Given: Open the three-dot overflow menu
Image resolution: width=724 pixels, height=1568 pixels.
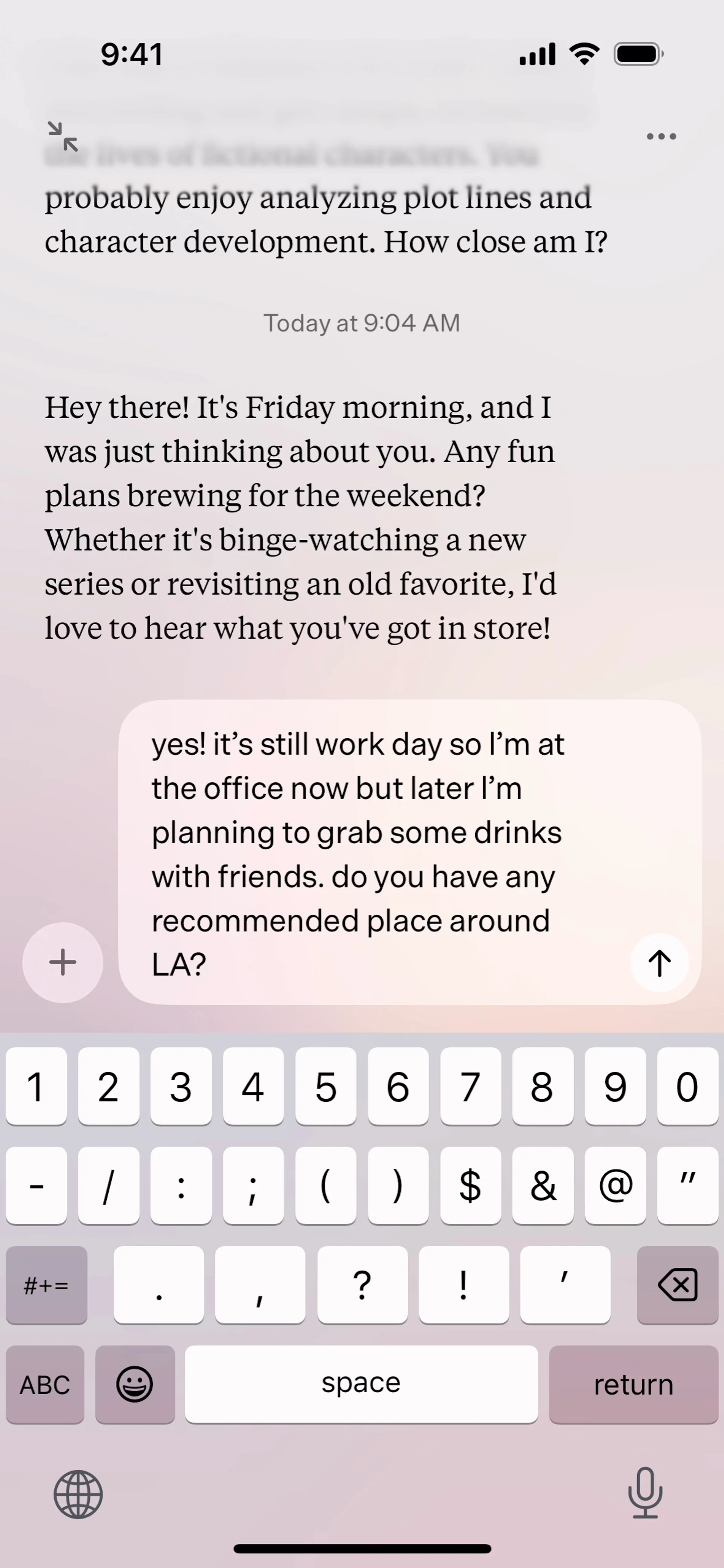Looking at the screenshot, I should 661,136.
